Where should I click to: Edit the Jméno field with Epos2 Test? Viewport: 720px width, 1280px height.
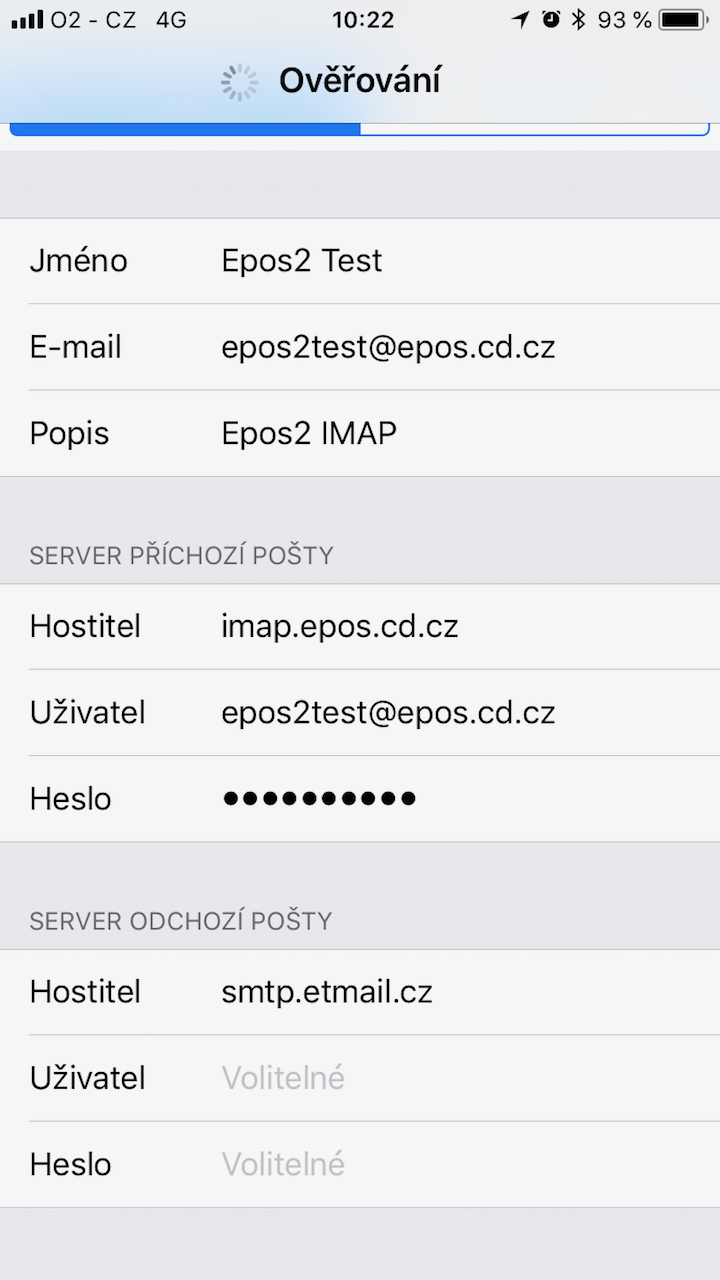tap(360, 261)
